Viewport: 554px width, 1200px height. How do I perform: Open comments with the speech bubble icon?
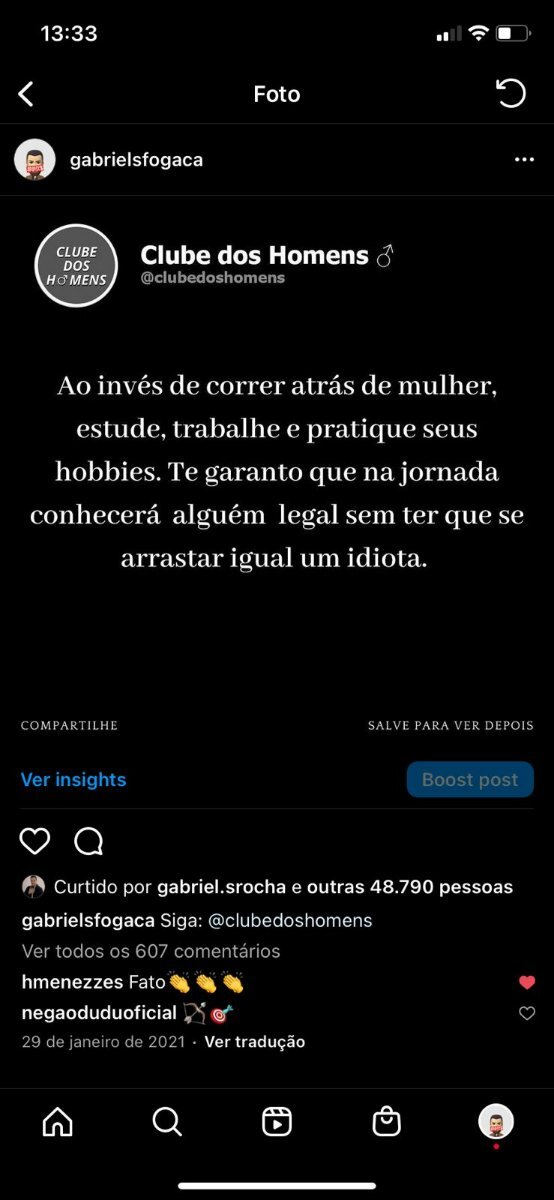89,841
